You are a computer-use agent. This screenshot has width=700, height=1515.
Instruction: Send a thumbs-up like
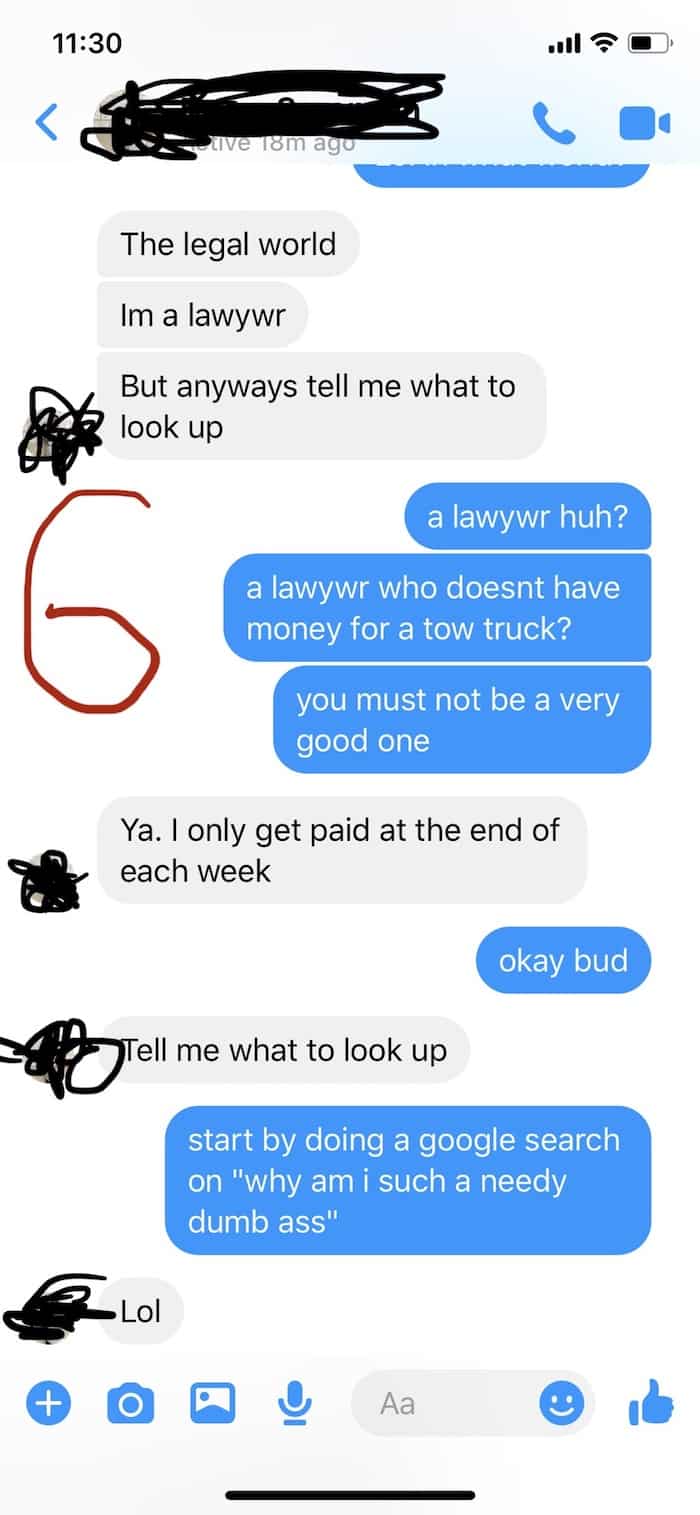click(651, 1402)
